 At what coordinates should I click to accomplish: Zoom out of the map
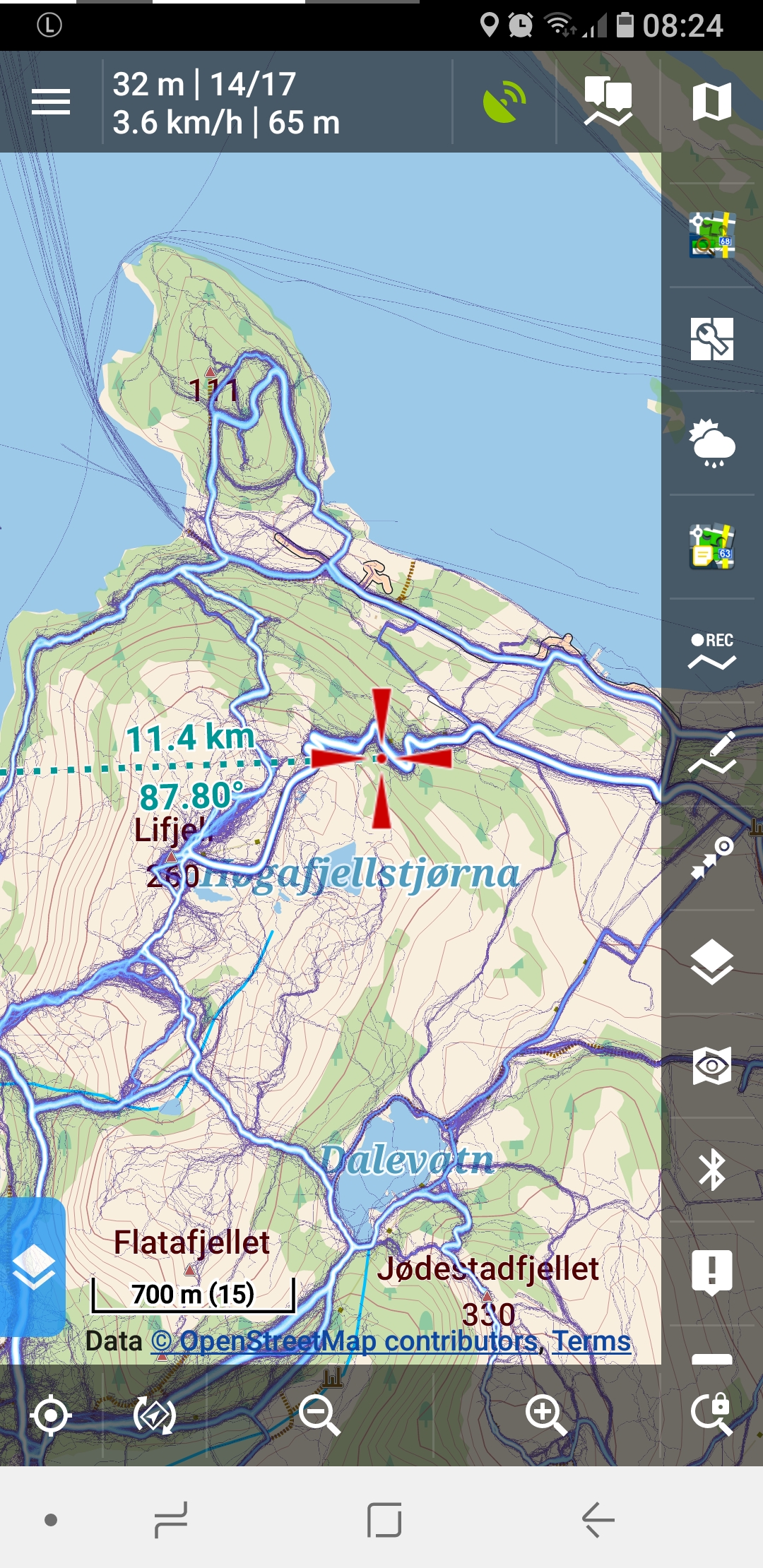coord(319,1415)
